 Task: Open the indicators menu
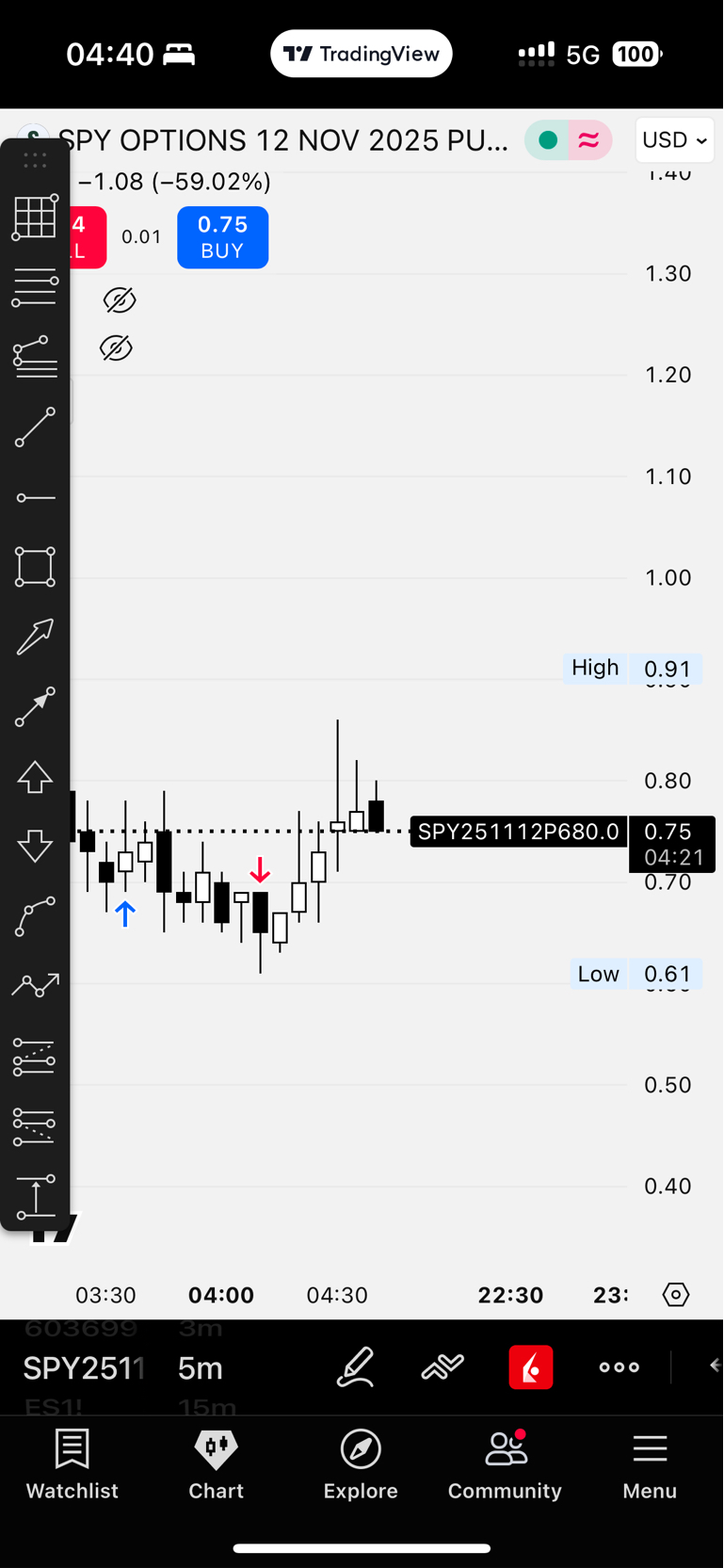(442, 1367)
